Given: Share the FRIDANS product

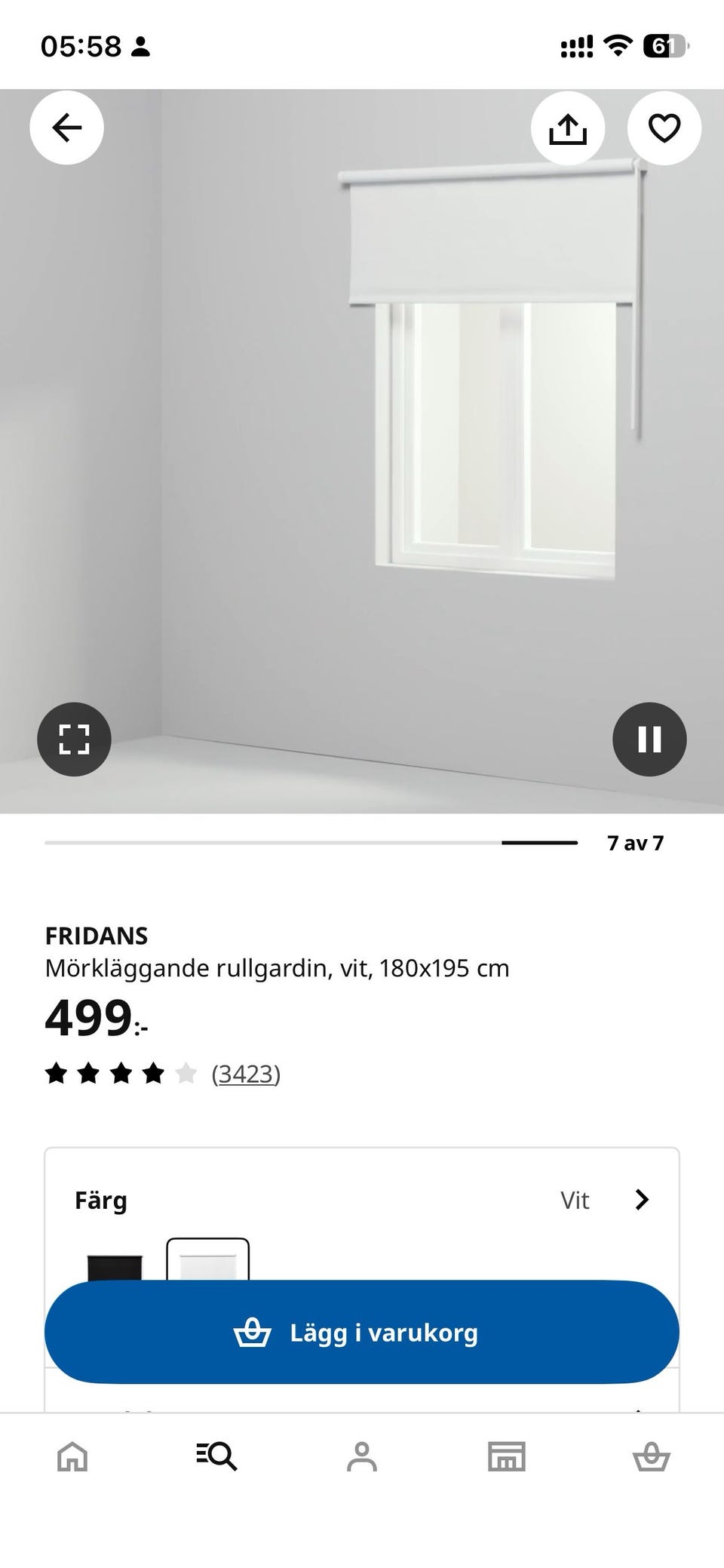Looking at the screenshot, I should [568, 128].
